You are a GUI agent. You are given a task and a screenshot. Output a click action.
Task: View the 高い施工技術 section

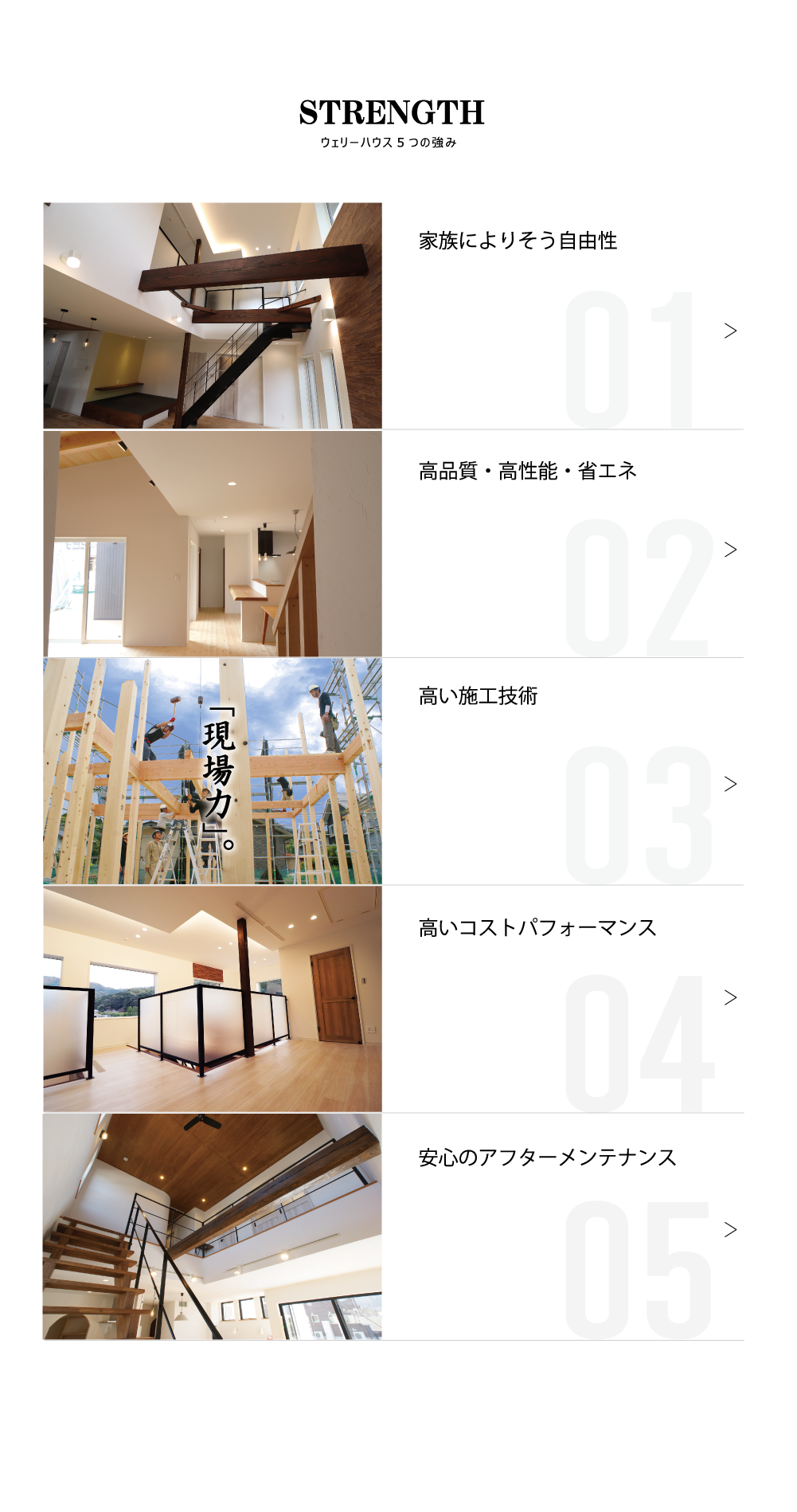(x=478, y=696)
